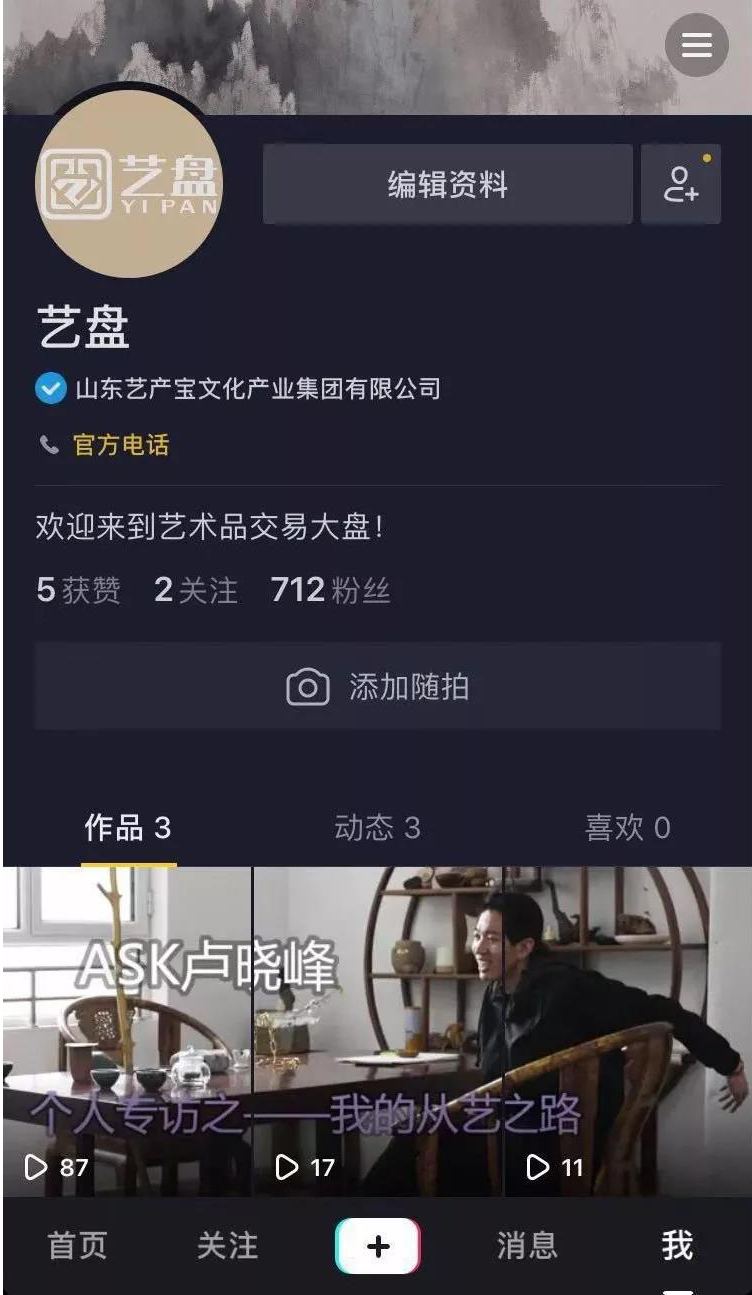This screenshot has height=1295, width=752.
Task: Call via 官方电话 link
Action: 120,445
